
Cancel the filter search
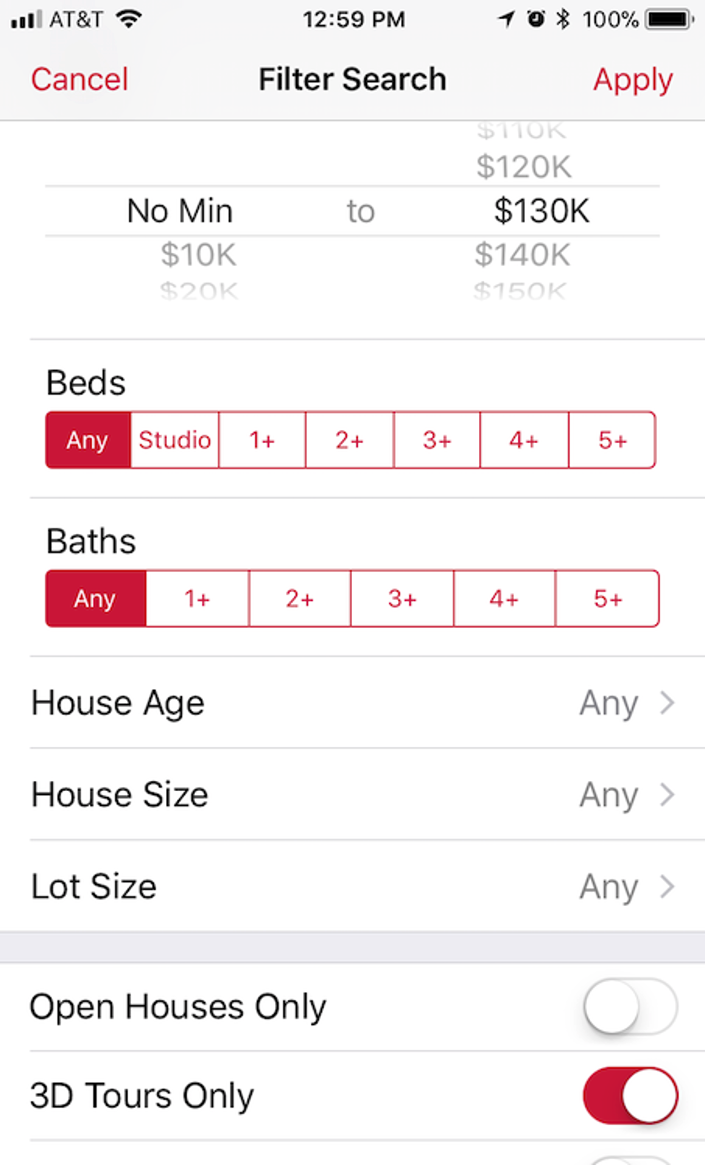tap(79, 80)
